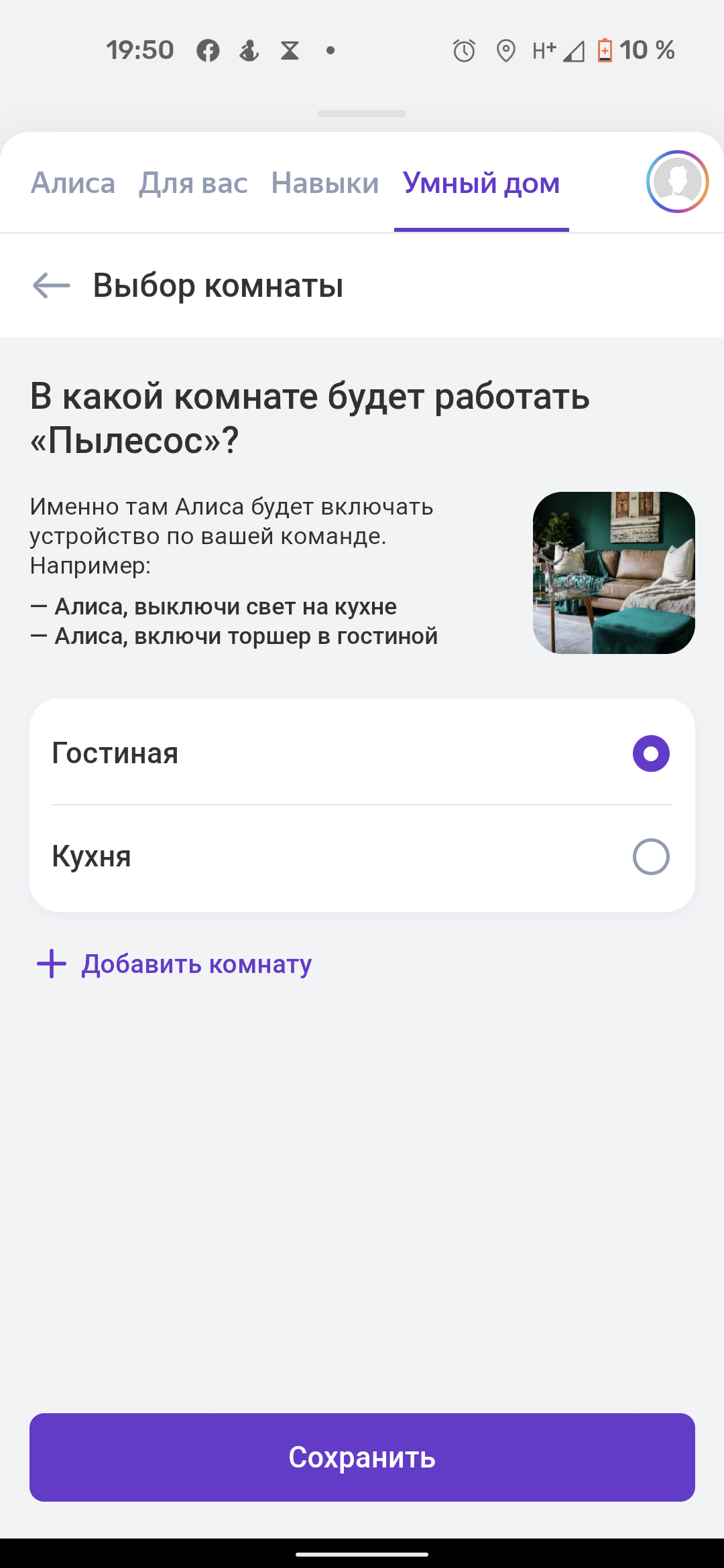Open the Для вас tab

[x=193, y=183]
